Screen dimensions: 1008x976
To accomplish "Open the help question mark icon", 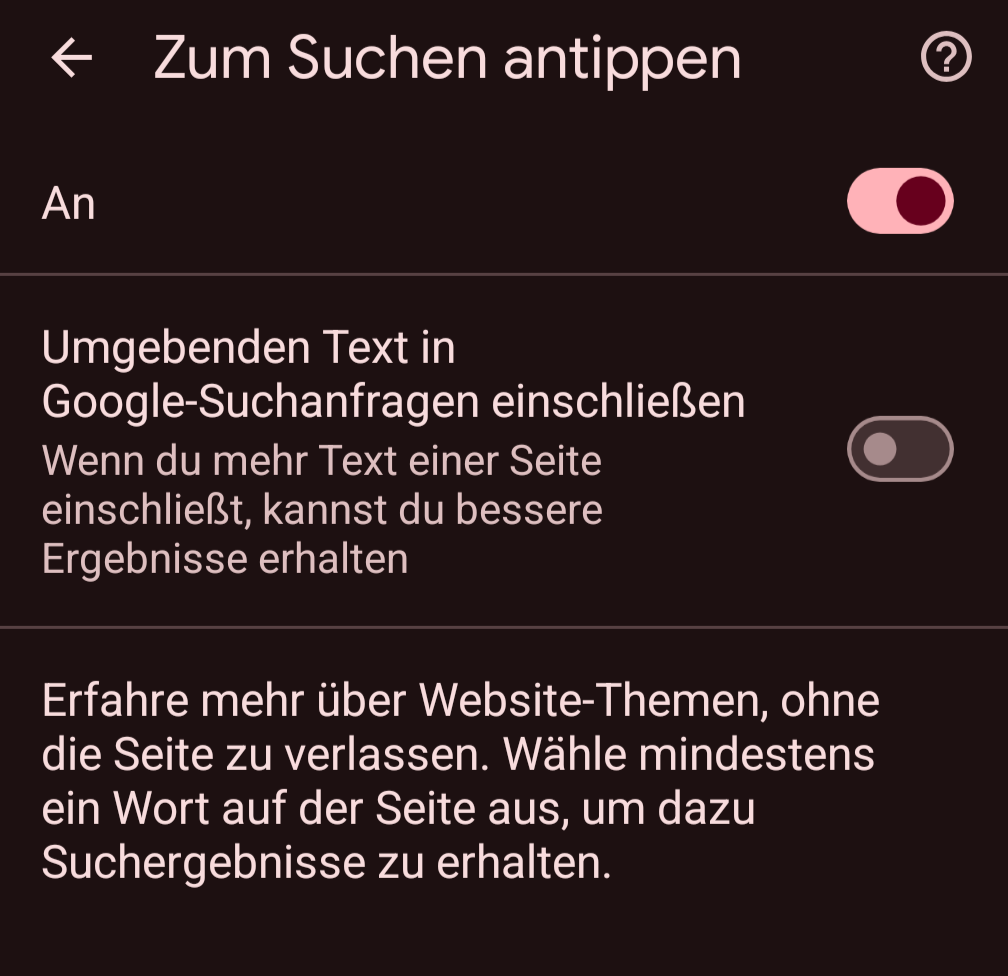I will tap(945, 58).
